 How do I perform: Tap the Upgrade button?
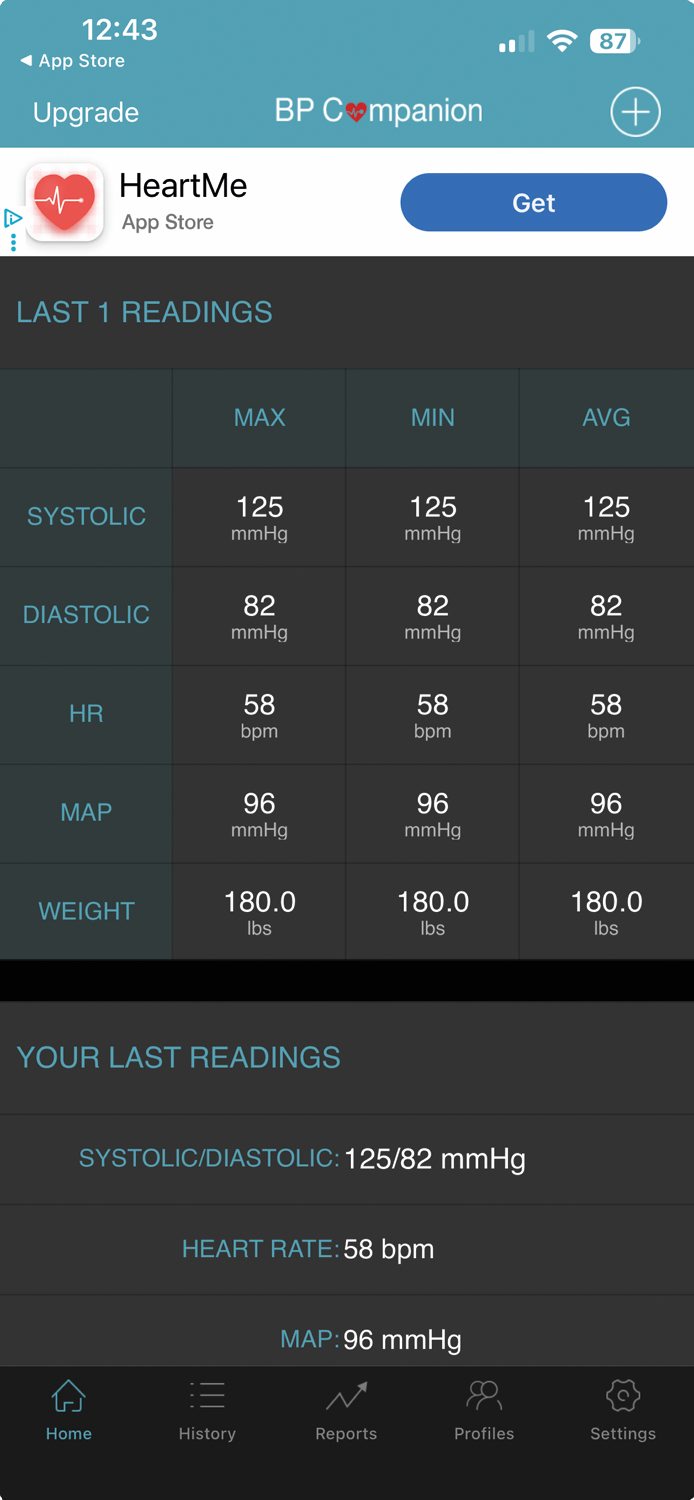(x=86, y=112)
